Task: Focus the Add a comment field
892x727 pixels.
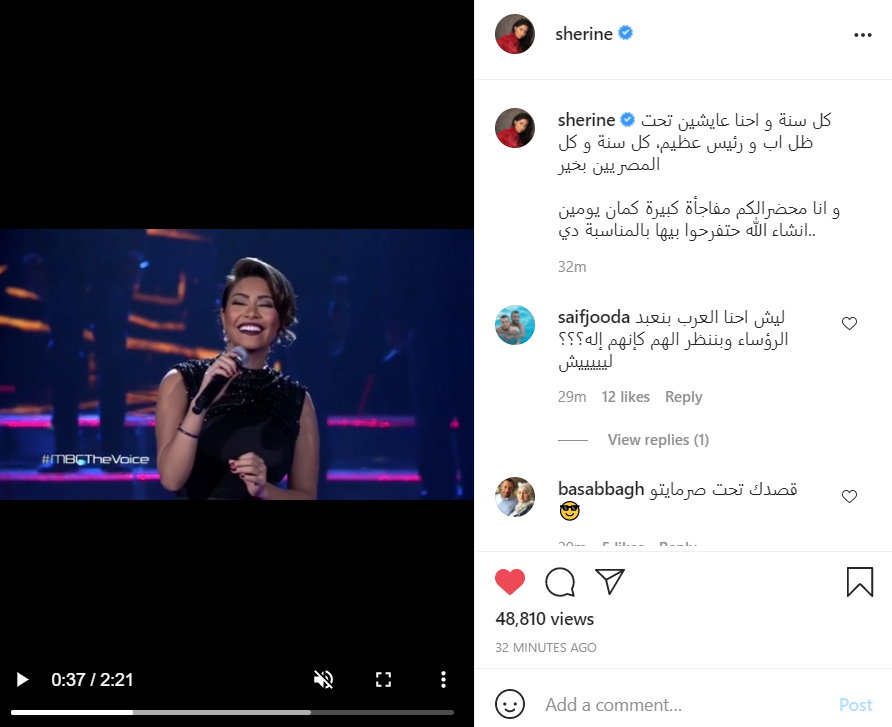Action: pyautogui.click(x=680, y=705)
